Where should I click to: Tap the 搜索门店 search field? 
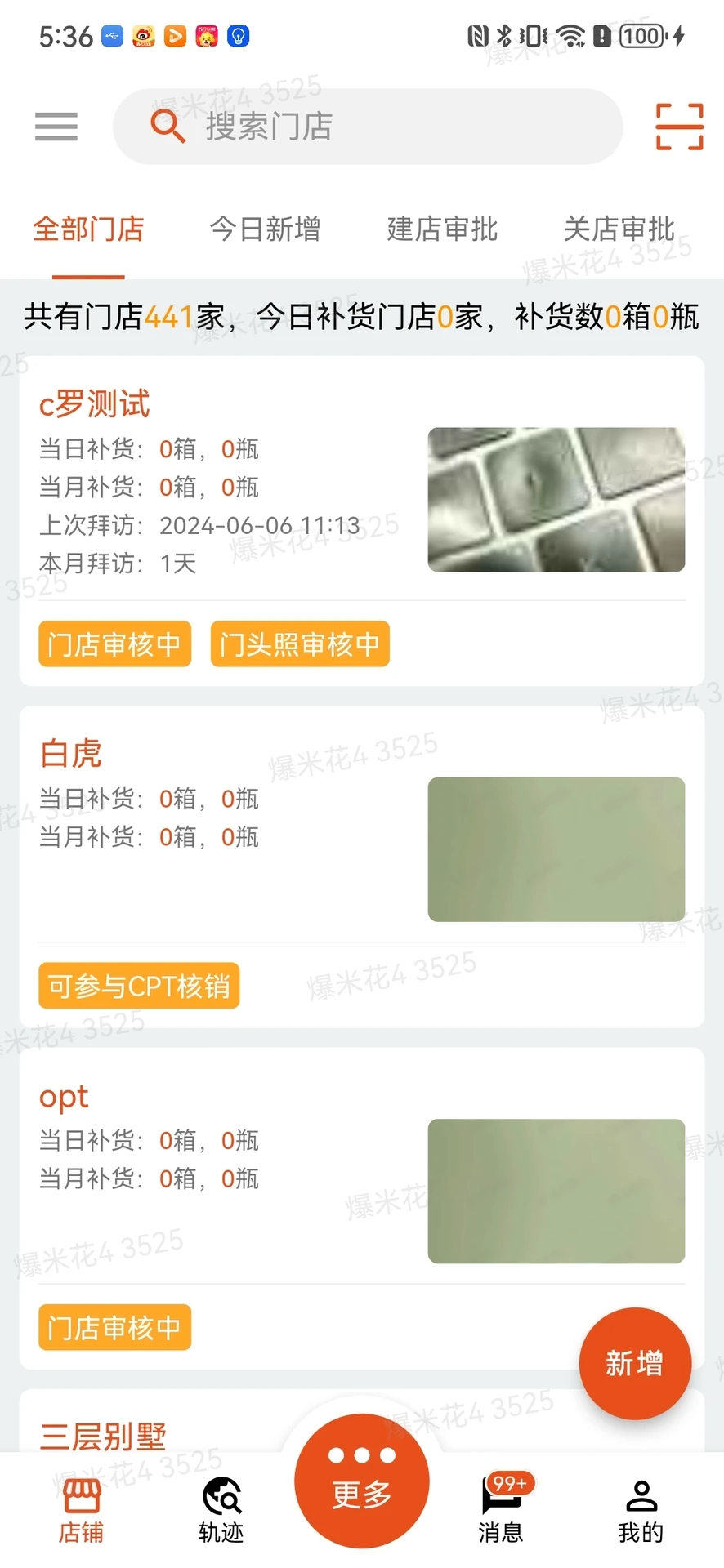click(x=368, y=127)
